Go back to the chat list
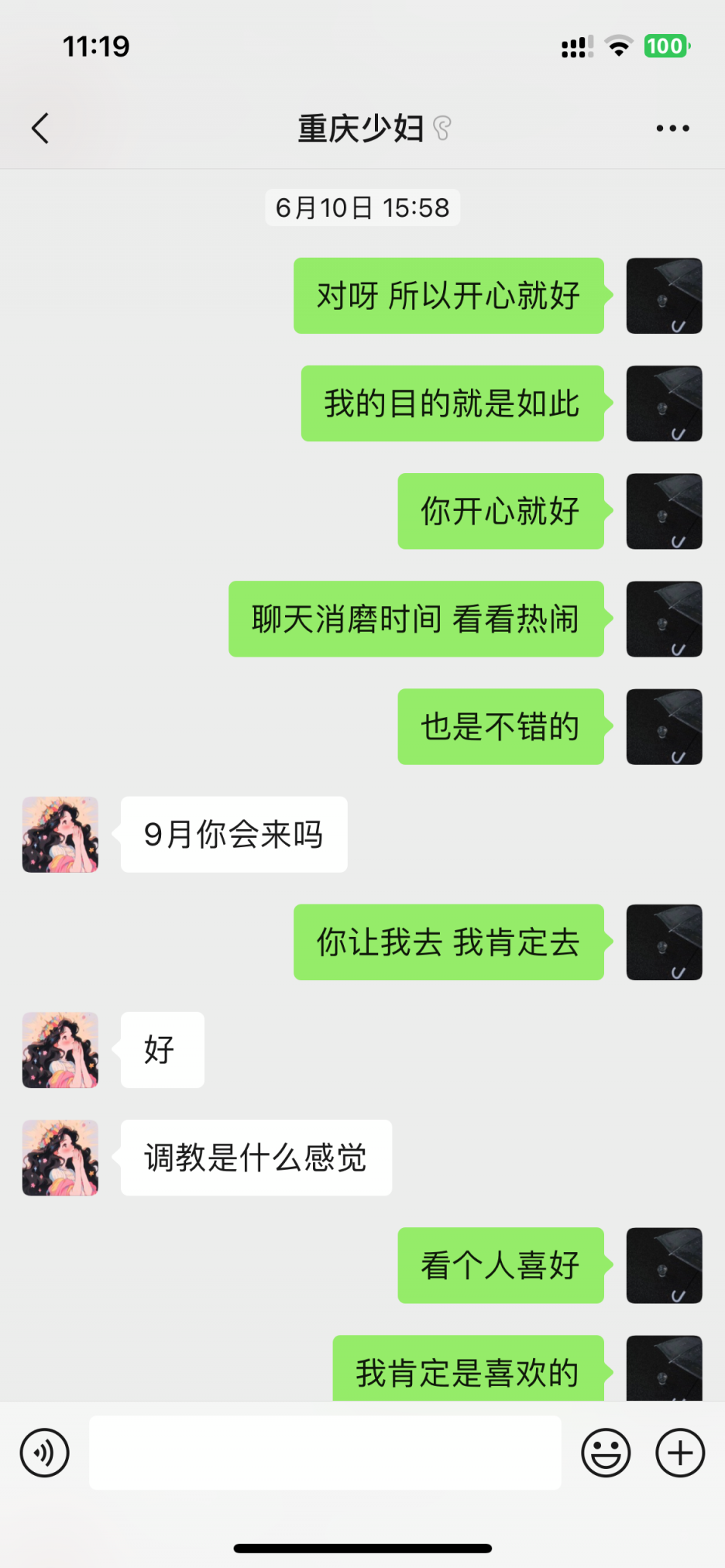 click(40, 129)
